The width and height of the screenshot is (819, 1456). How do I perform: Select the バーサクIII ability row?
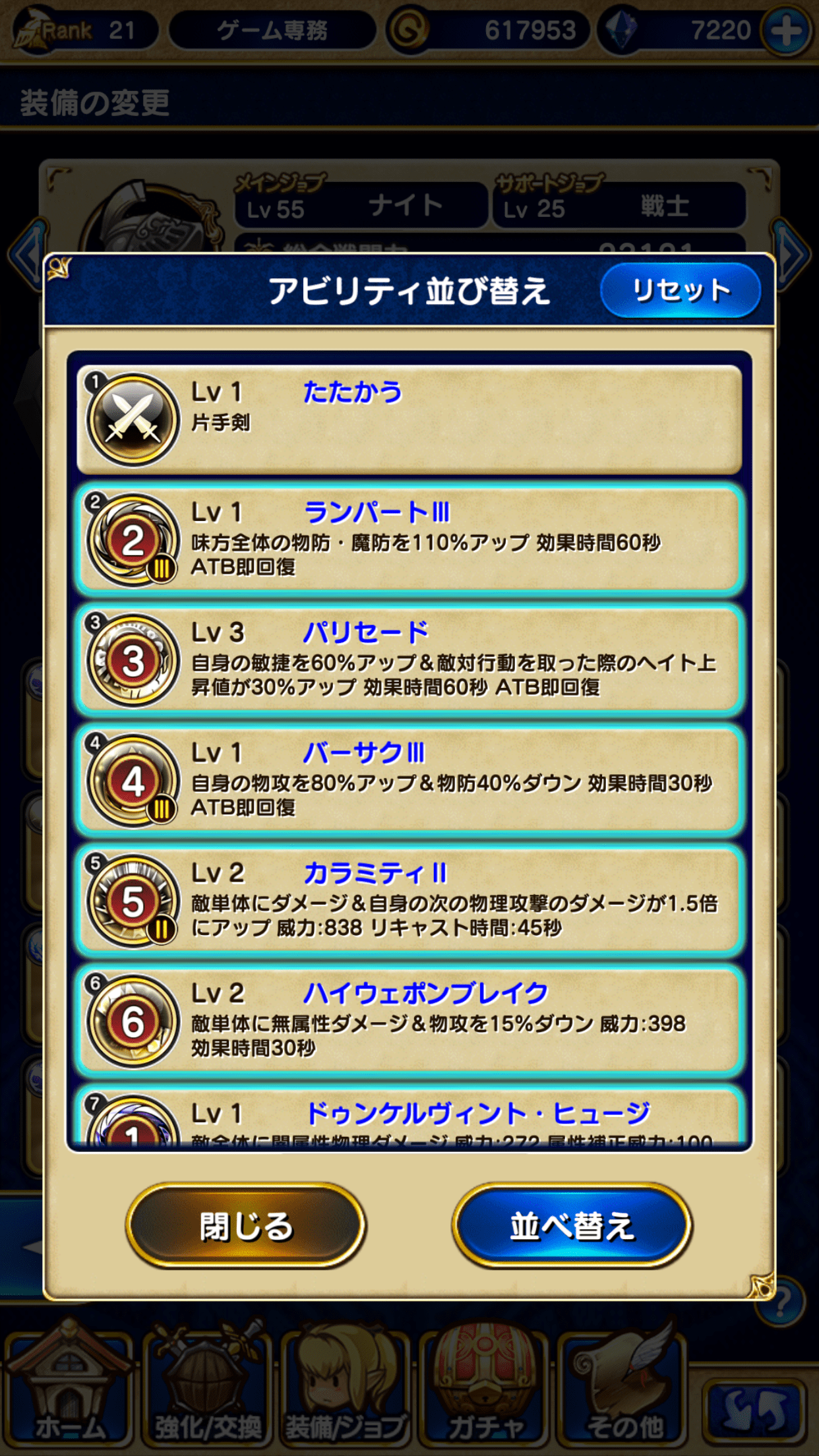(x=409, y=779)
